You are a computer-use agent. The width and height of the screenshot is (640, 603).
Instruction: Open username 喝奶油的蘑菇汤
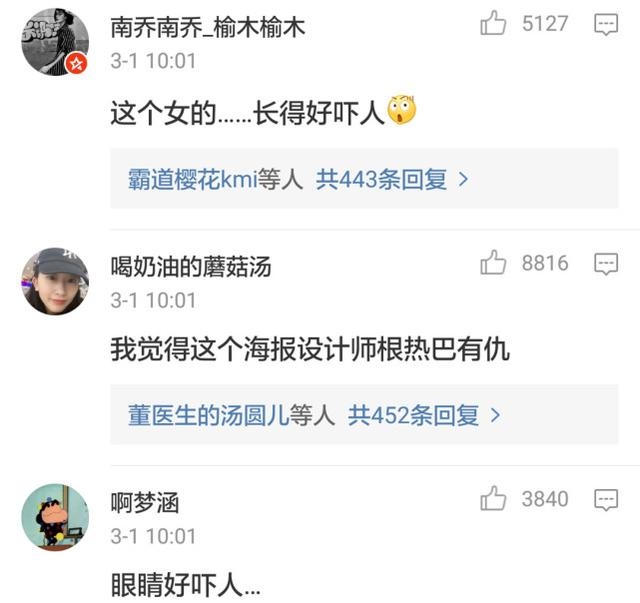(x=191, y=266)
